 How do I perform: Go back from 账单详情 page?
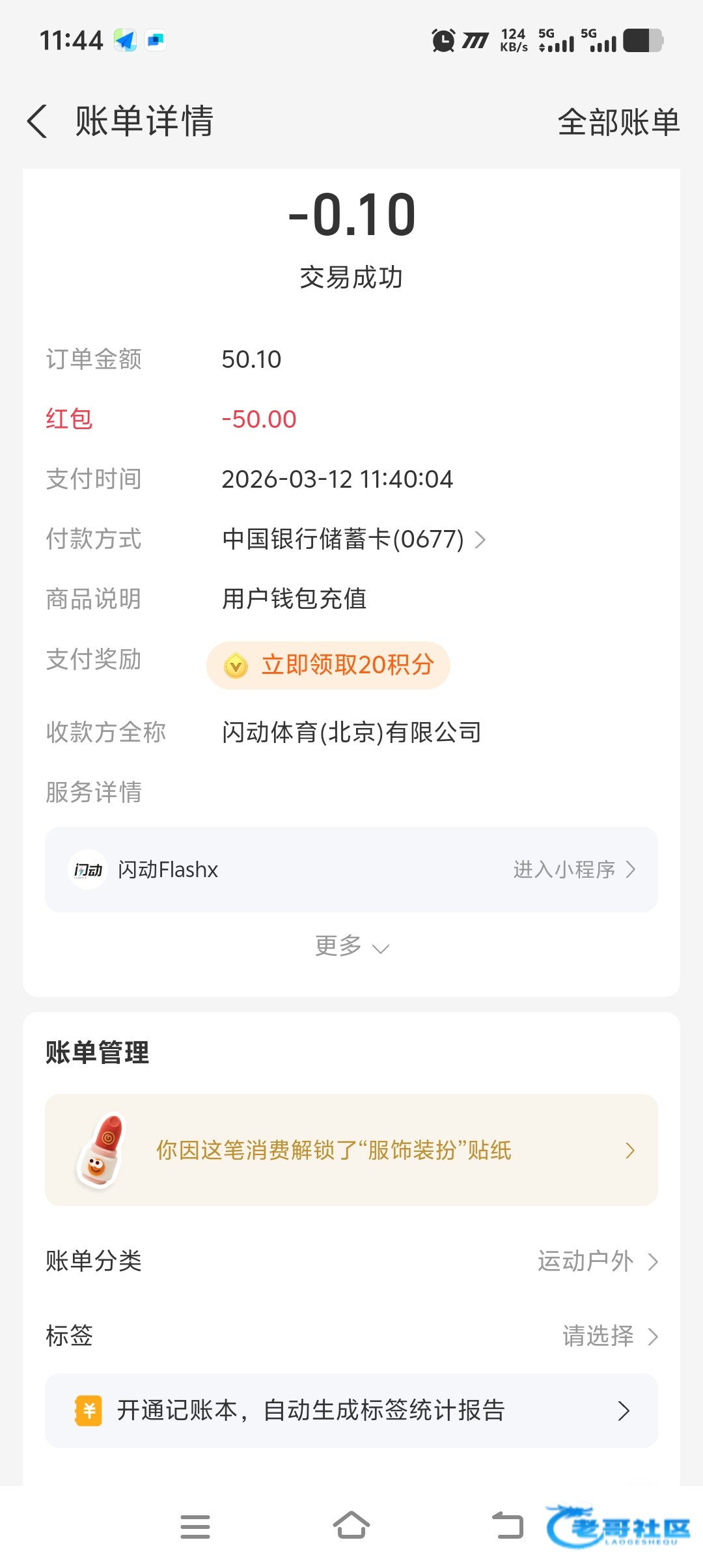click(x=38, y=122)
